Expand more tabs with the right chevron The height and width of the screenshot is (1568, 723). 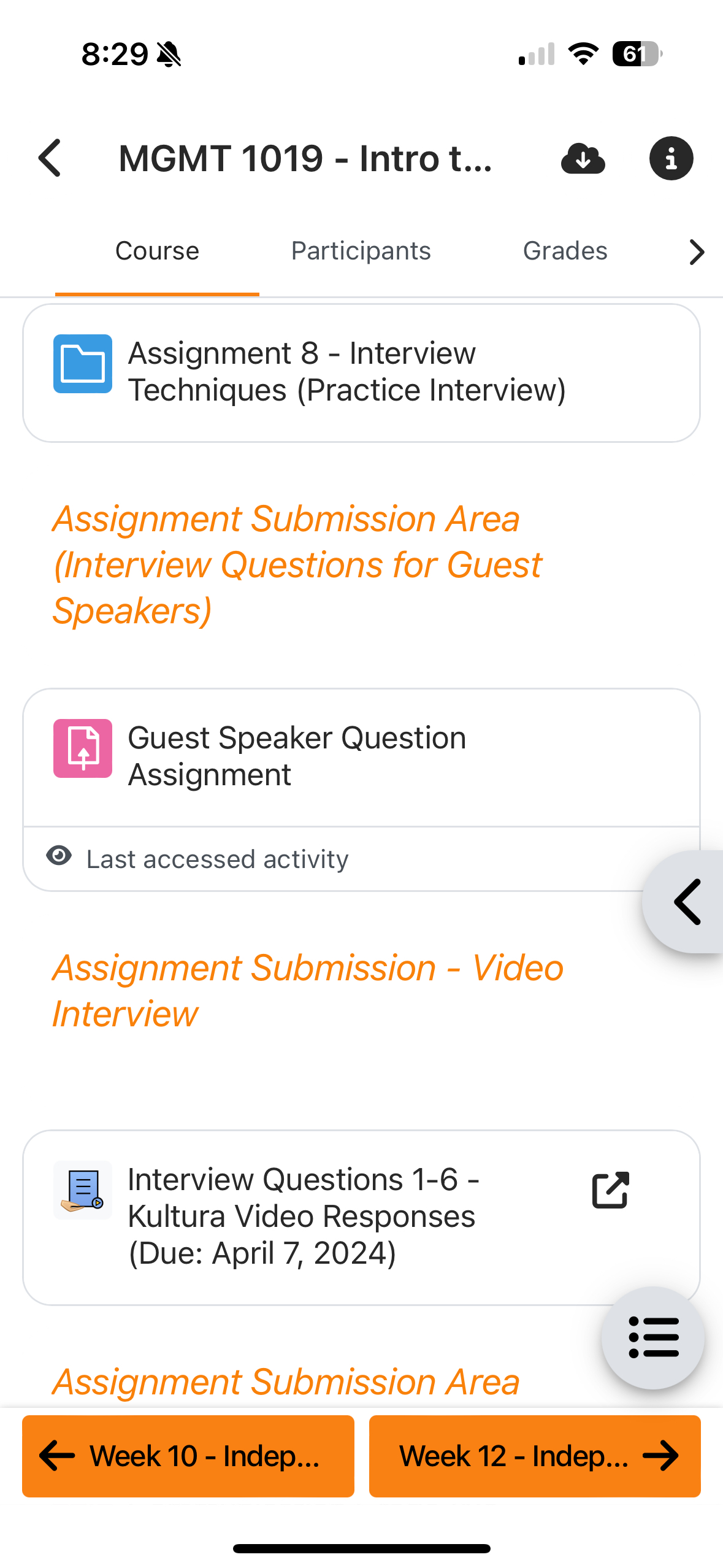696,251
